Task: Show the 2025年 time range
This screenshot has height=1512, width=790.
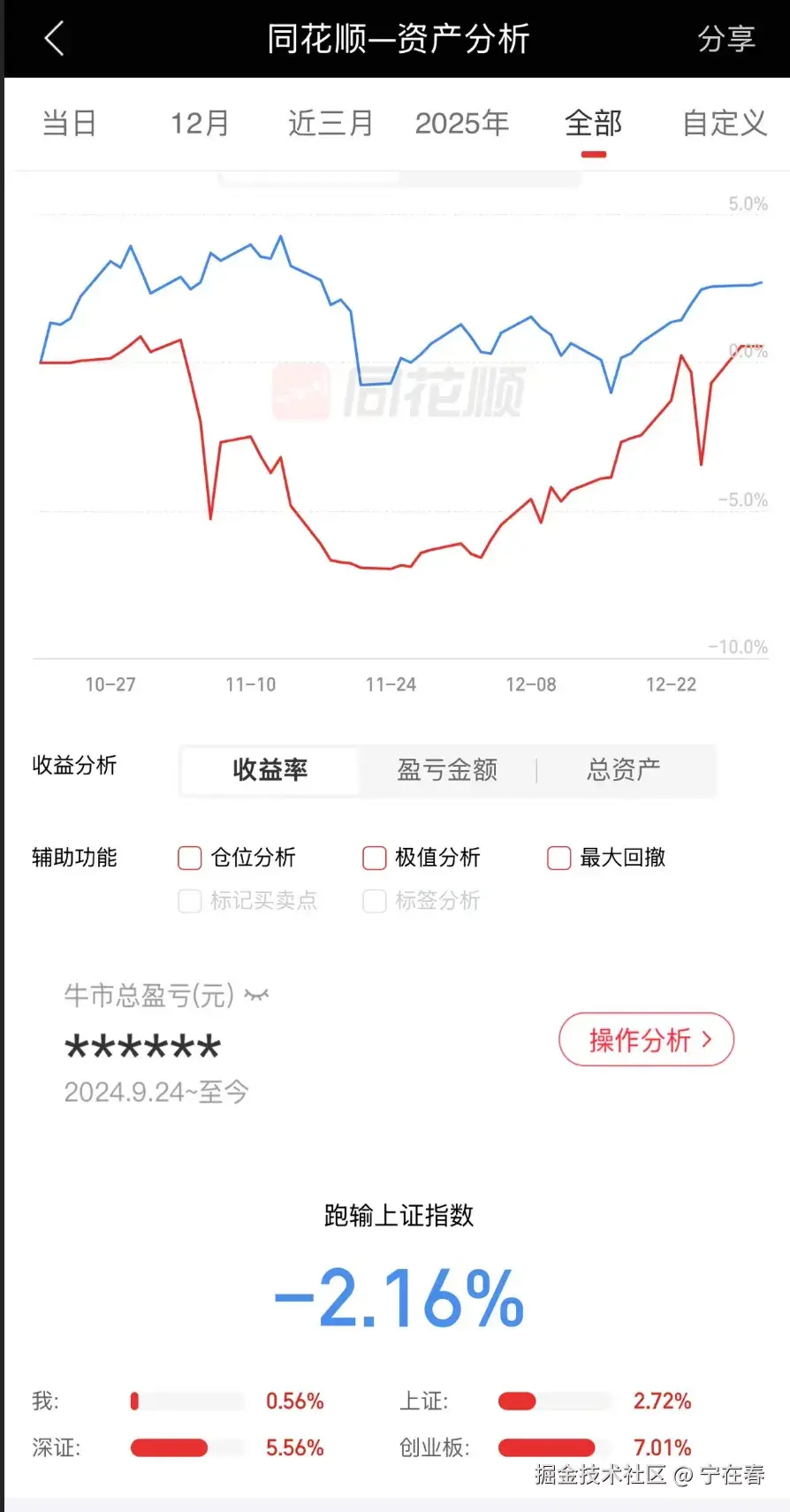Action: tap(462, 123)
